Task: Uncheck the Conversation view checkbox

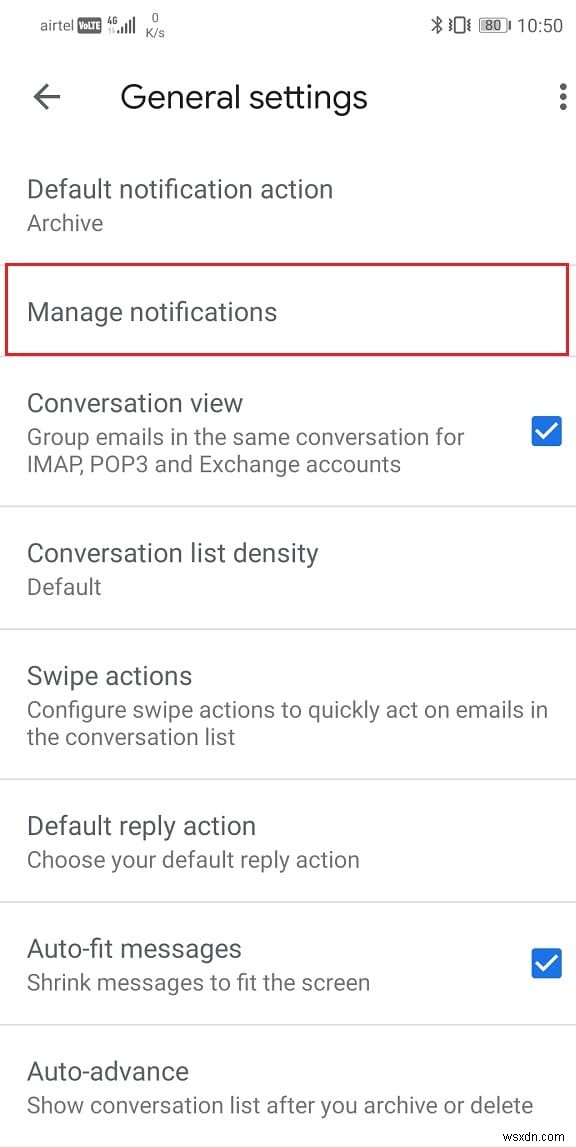Action: click(546, 432)
